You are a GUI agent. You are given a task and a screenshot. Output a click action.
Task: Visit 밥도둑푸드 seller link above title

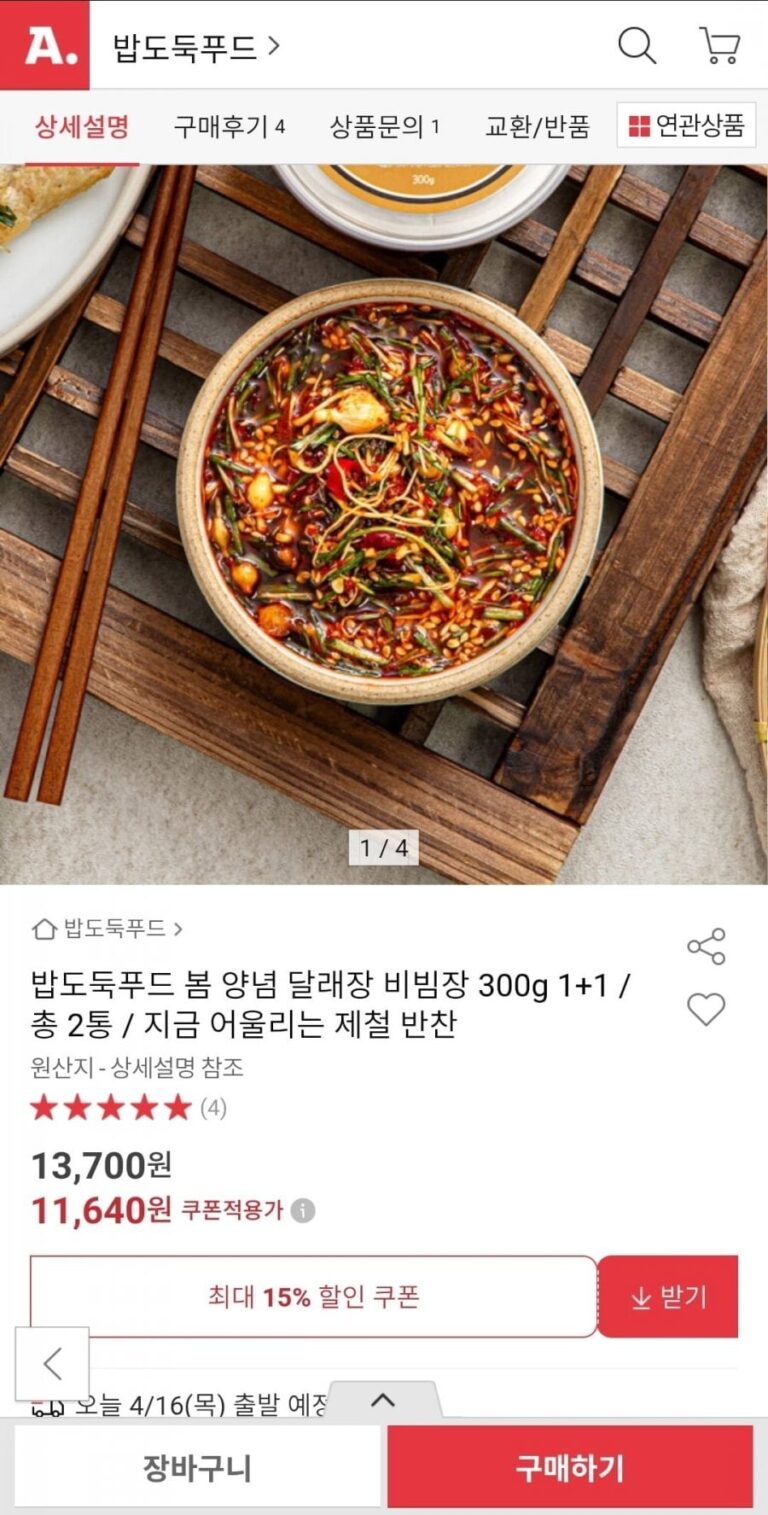pyautogui.click(x=108, y=929)
